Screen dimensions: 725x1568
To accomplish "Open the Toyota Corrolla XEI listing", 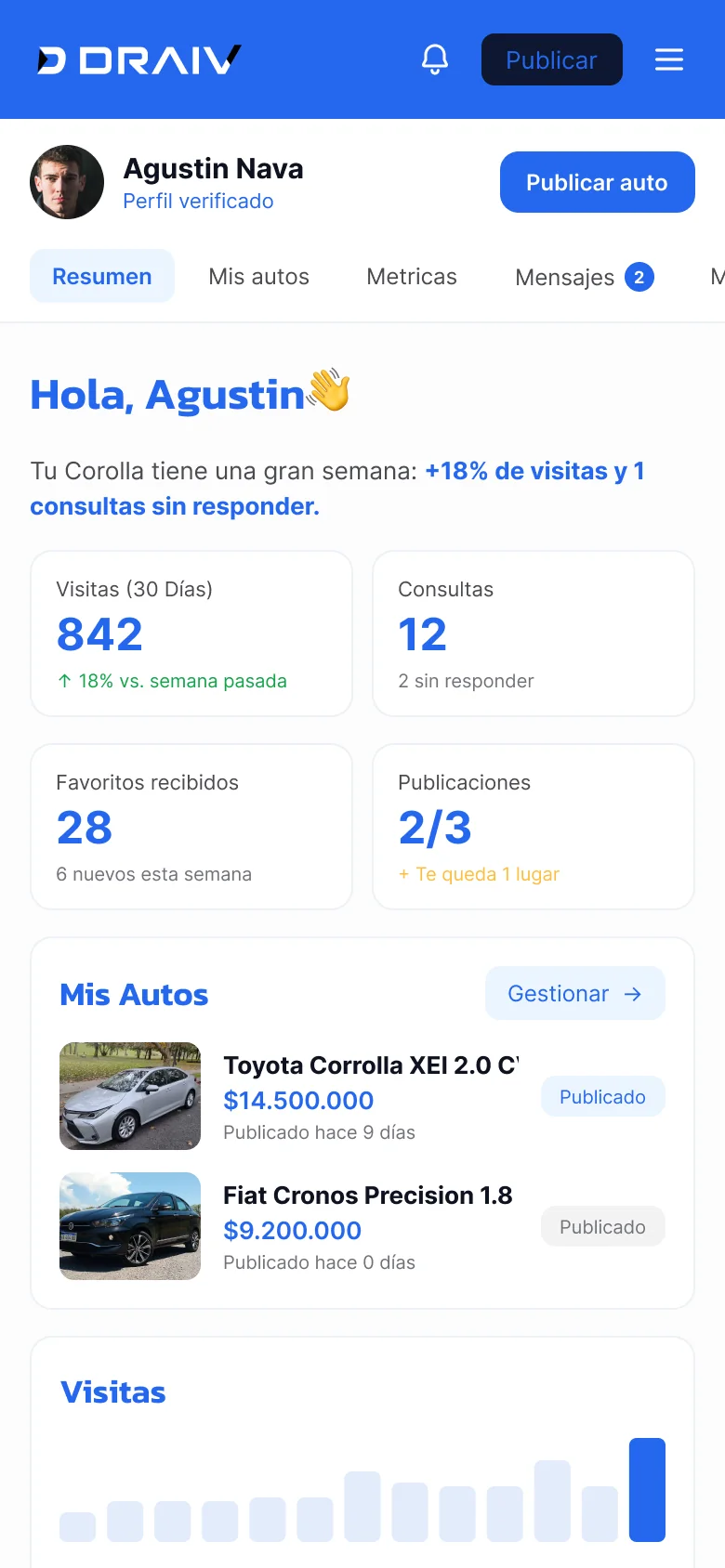I will [362, 1096].
